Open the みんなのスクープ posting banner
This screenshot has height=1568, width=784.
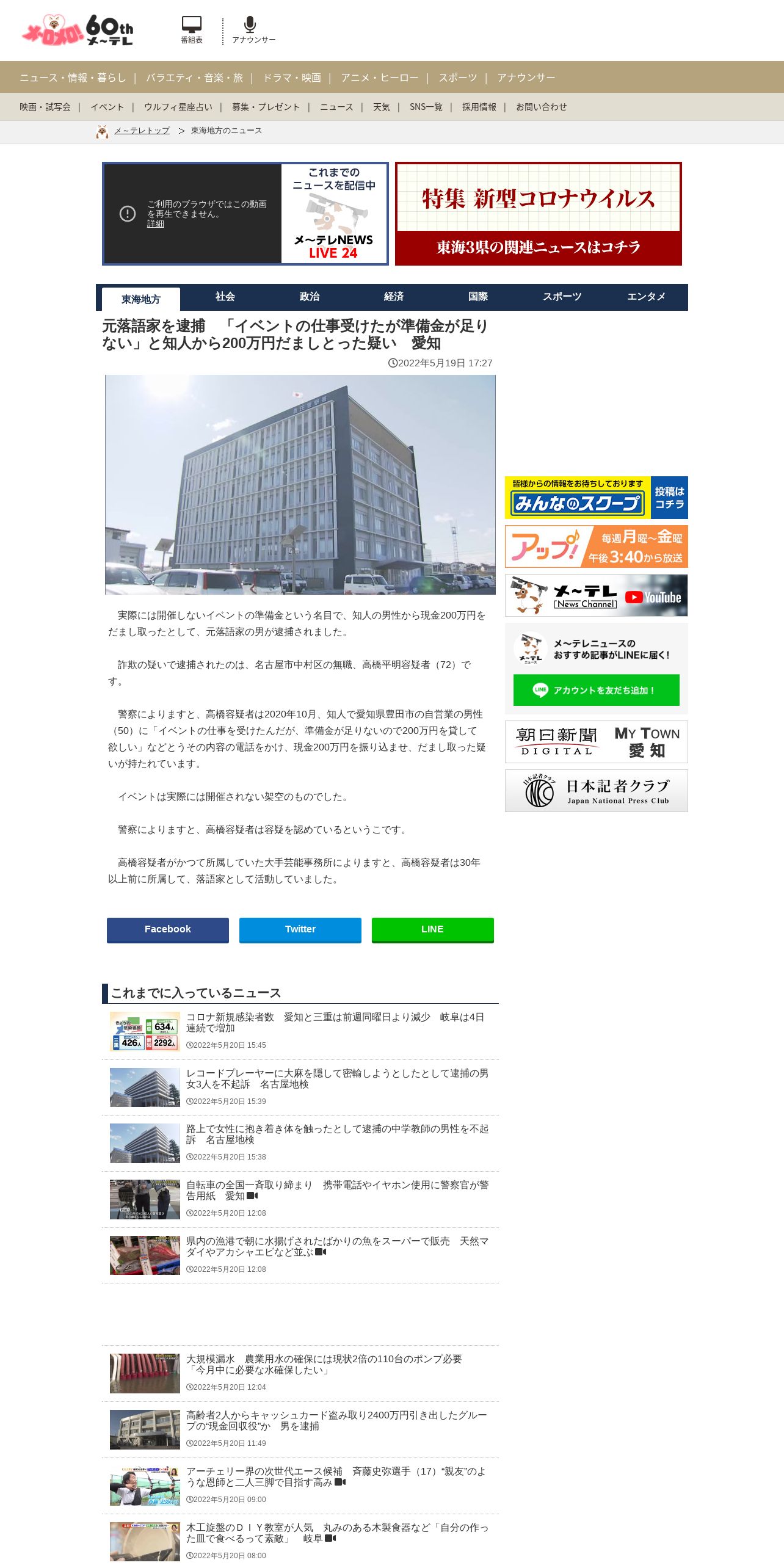pos(596,498)
